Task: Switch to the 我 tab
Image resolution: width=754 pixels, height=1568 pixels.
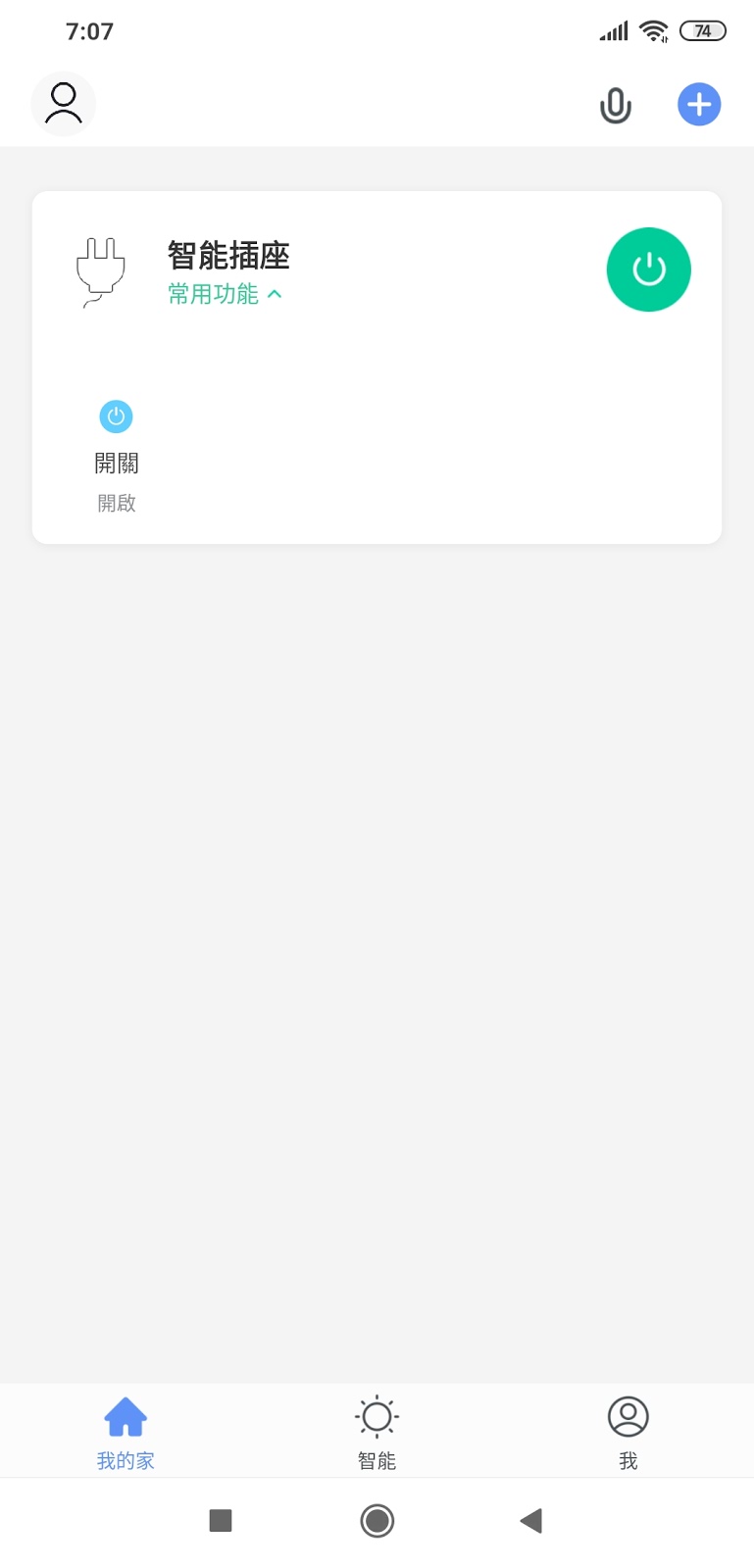Action: coord(628,1433)
